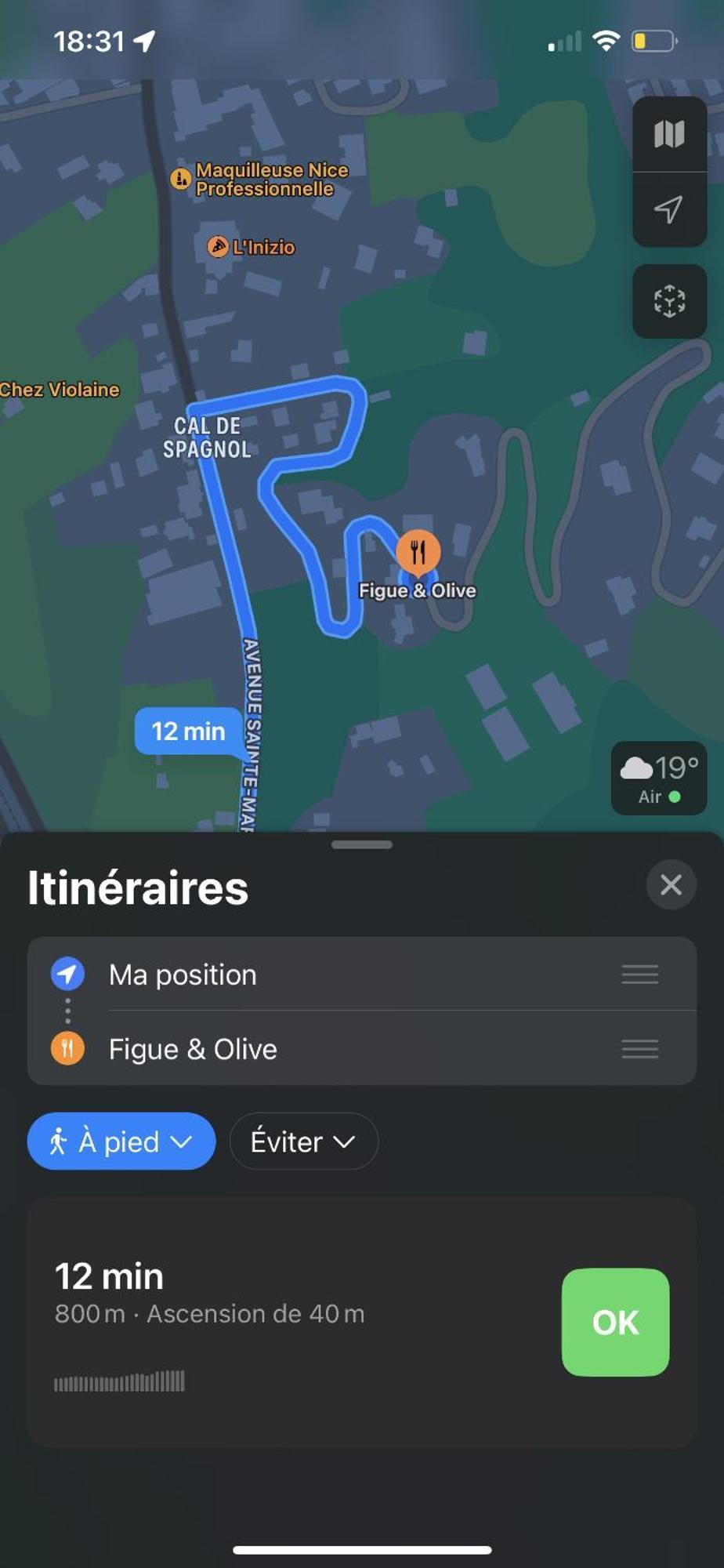
Task: Expand the Éviter options dropdown
Action: pyautogui.click(x=303, y=1142)
